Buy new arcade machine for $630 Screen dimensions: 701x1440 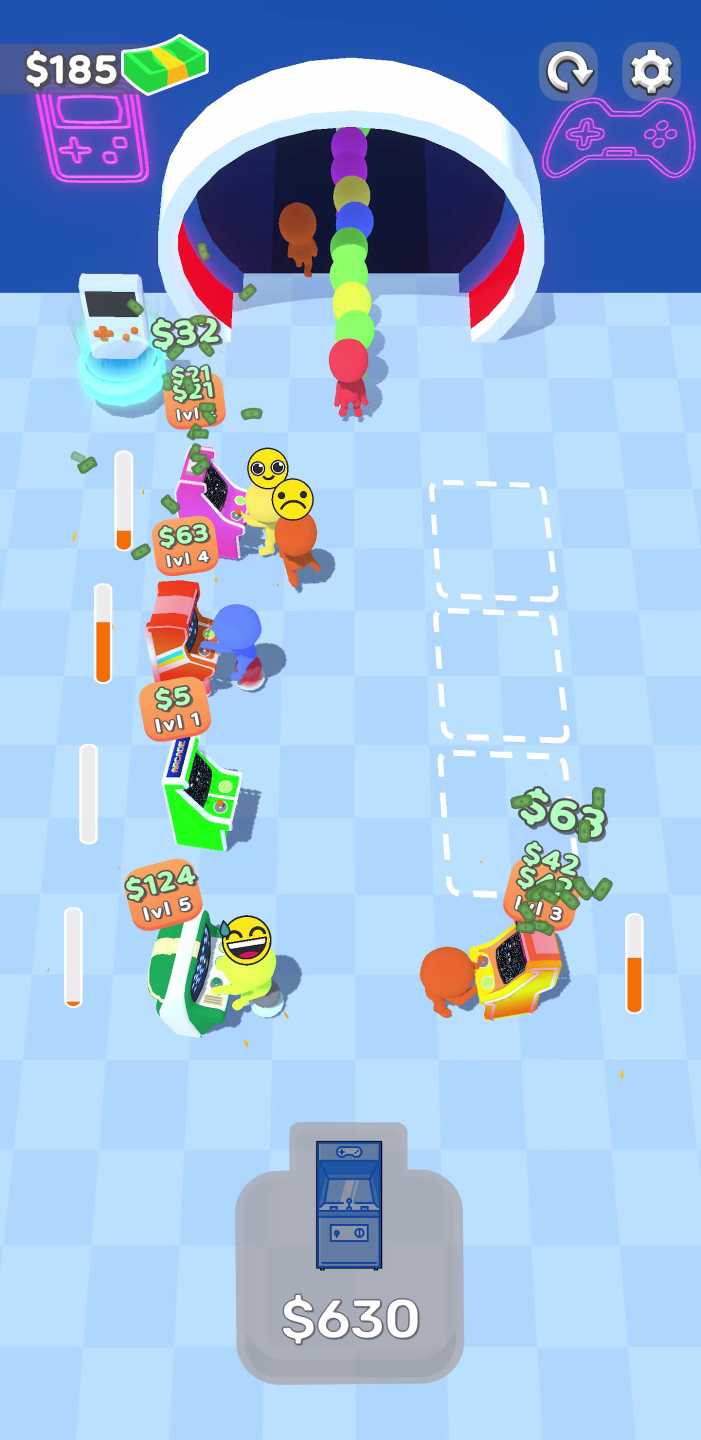(x=349, y=1253)
